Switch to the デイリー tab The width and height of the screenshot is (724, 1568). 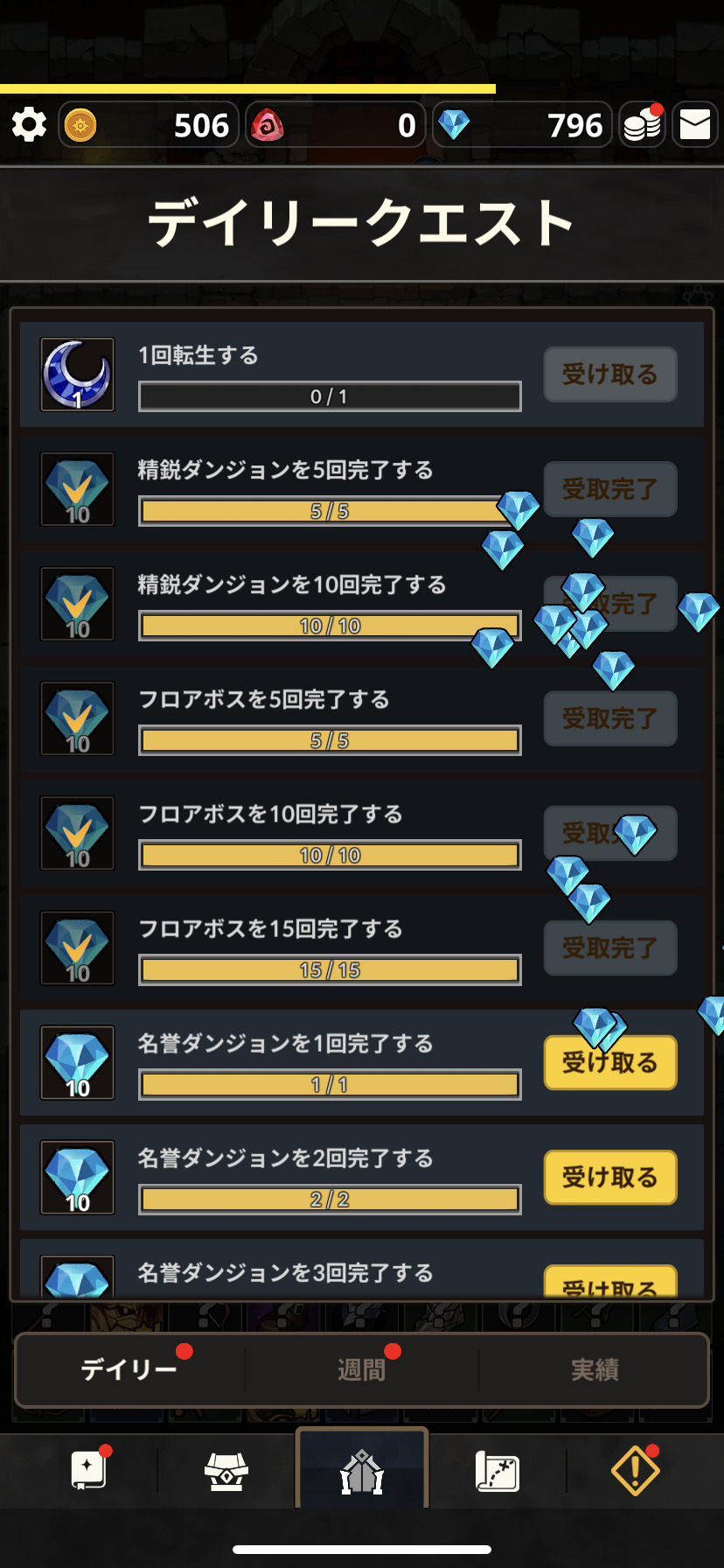click(x=129, y=1369)
